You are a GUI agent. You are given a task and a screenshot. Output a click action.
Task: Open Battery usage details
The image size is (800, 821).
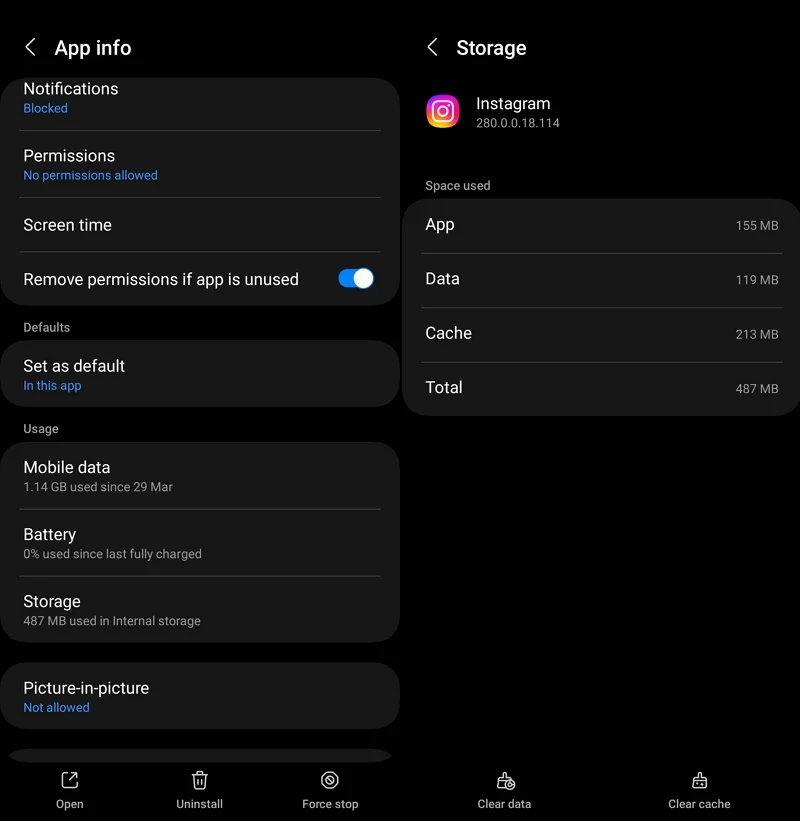[x=200, y=543]
